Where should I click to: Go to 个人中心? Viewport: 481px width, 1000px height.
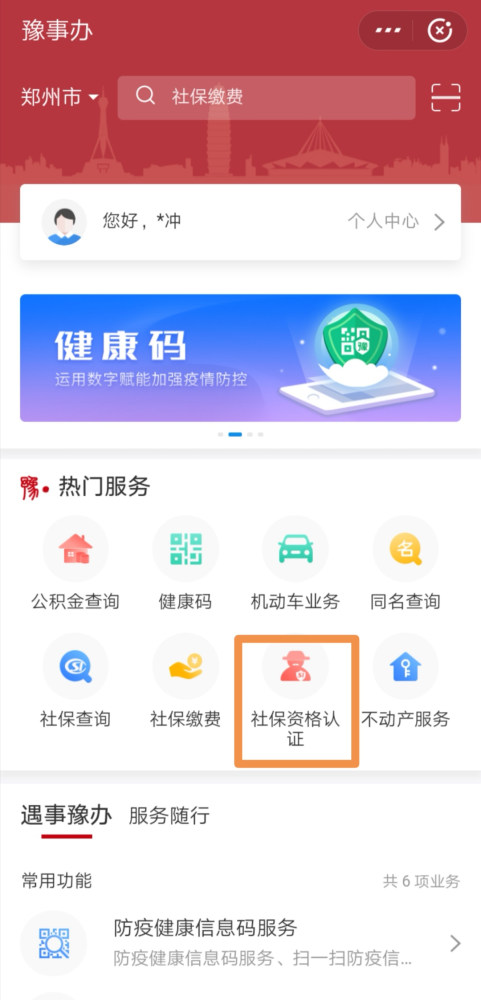tap(396, 221)
